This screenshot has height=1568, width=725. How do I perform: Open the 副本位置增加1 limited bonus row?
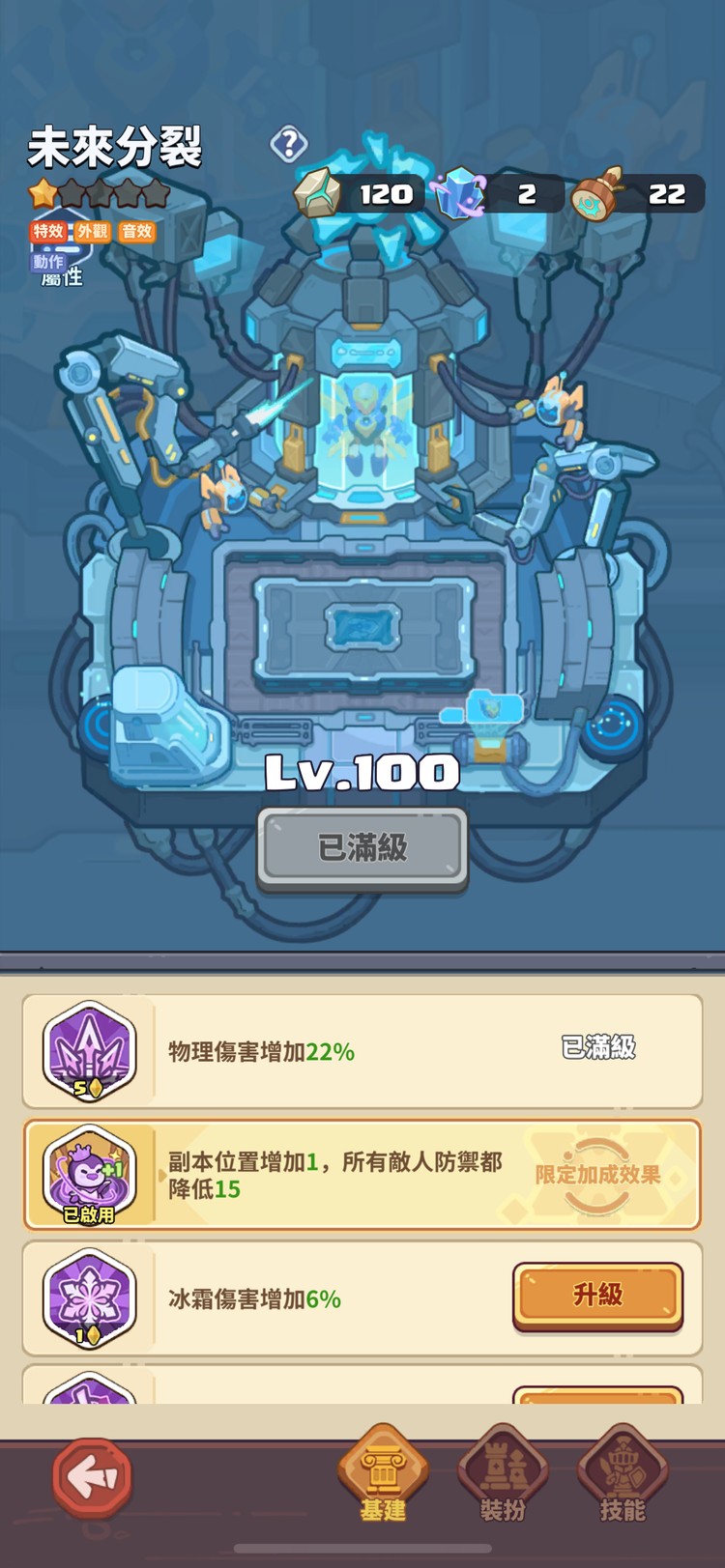pyautogui.click(x=362, y=1175)
